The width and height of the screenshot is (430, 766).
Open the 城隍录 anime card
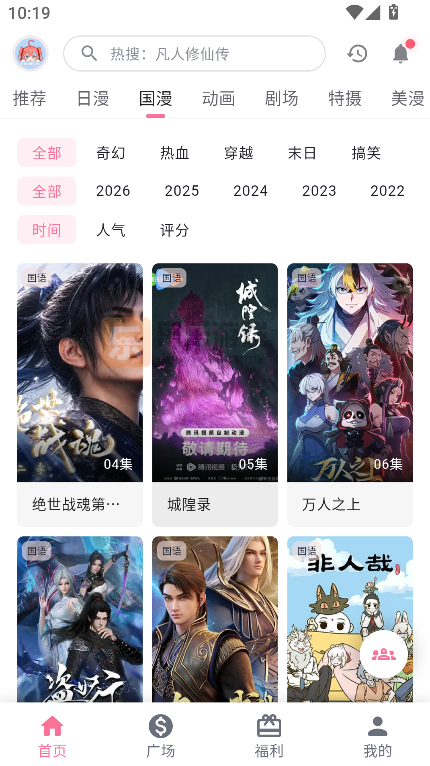pyautogui.click(x=215, y=395)
